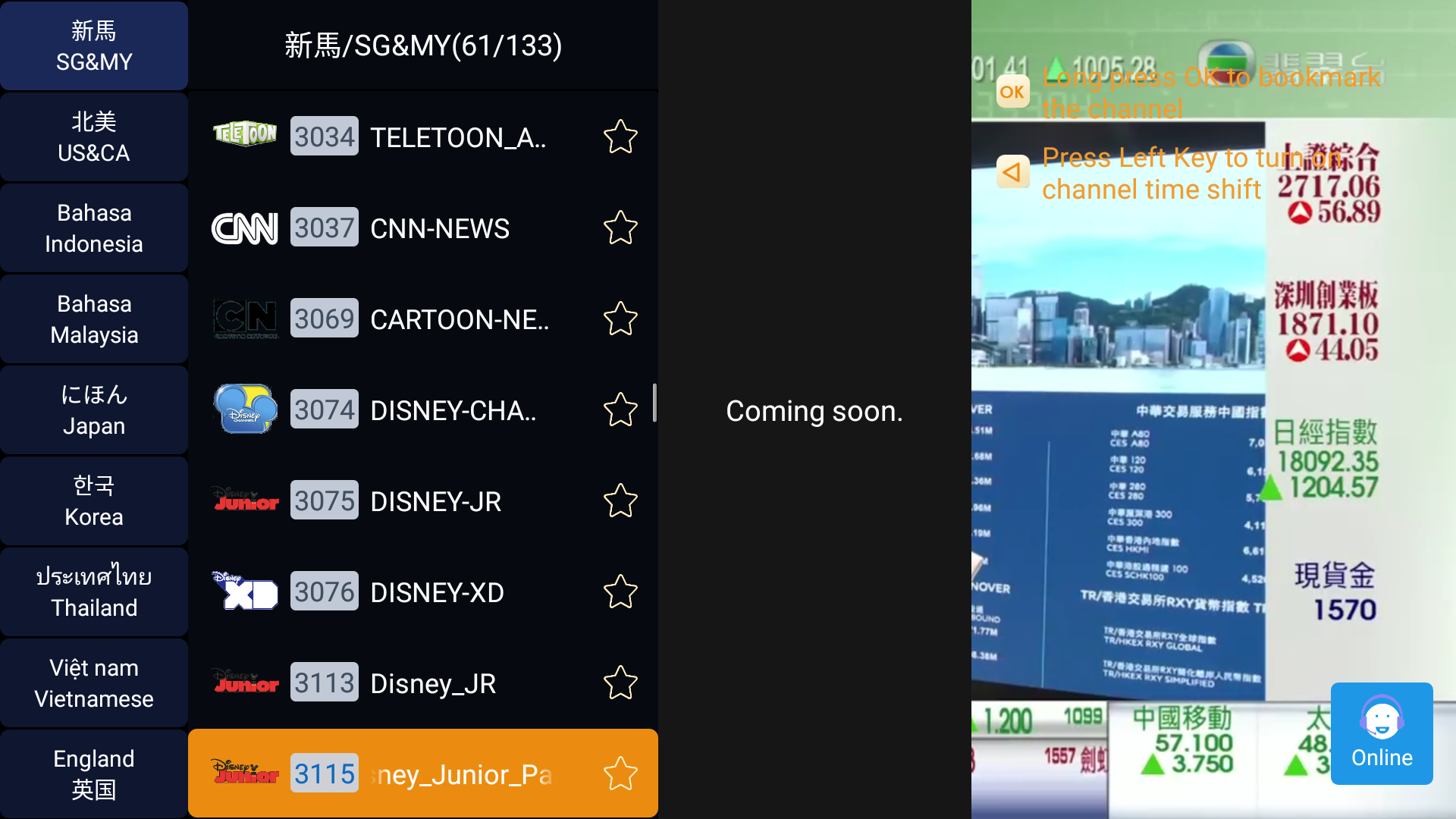Open the Korea channel category
The image size is (1456, 819).
[x=94, y=501]
